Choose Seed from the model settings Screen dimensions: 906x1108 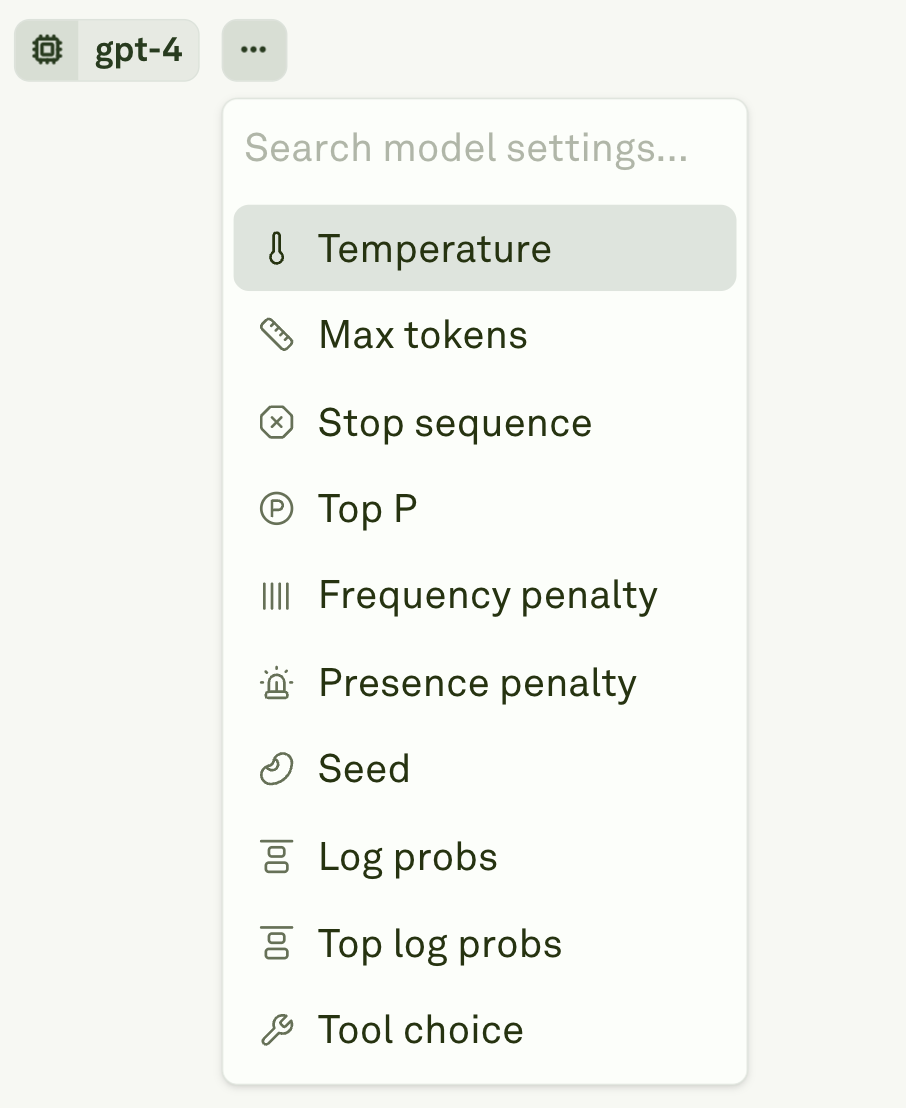pyautogui.click(x=364, y=769)
